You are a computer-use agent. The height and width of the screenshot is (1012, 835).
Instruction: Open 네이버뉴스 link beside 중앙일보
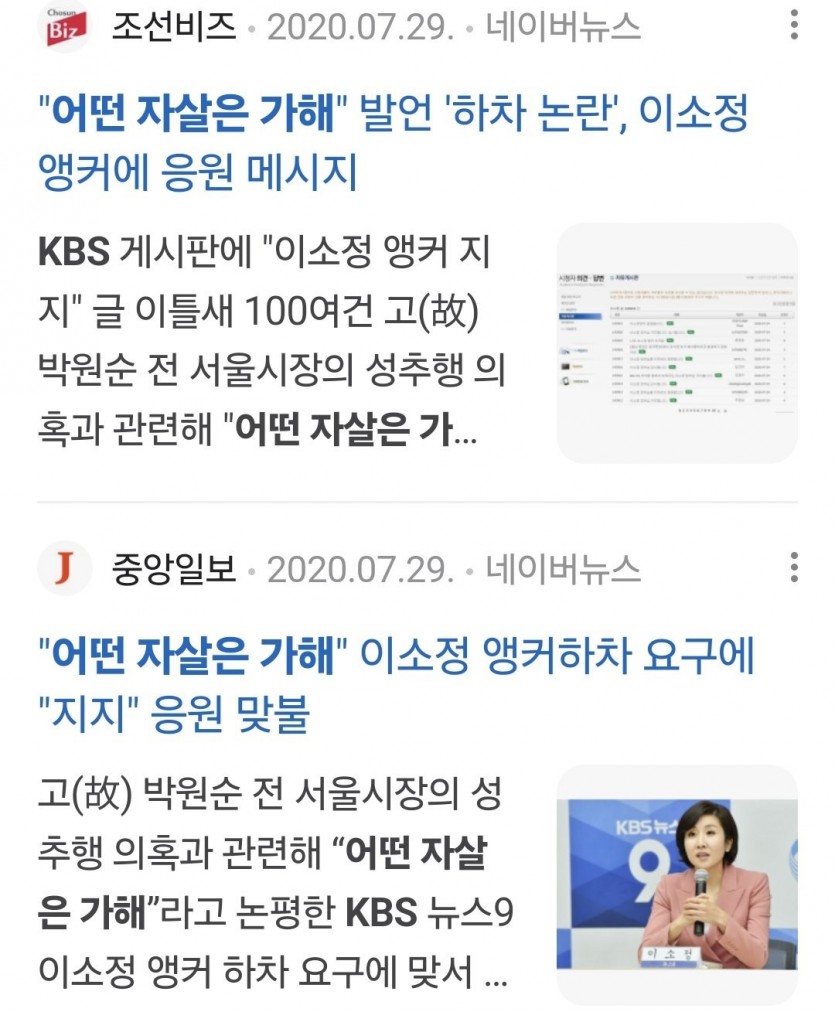click(x=563, y=569)
